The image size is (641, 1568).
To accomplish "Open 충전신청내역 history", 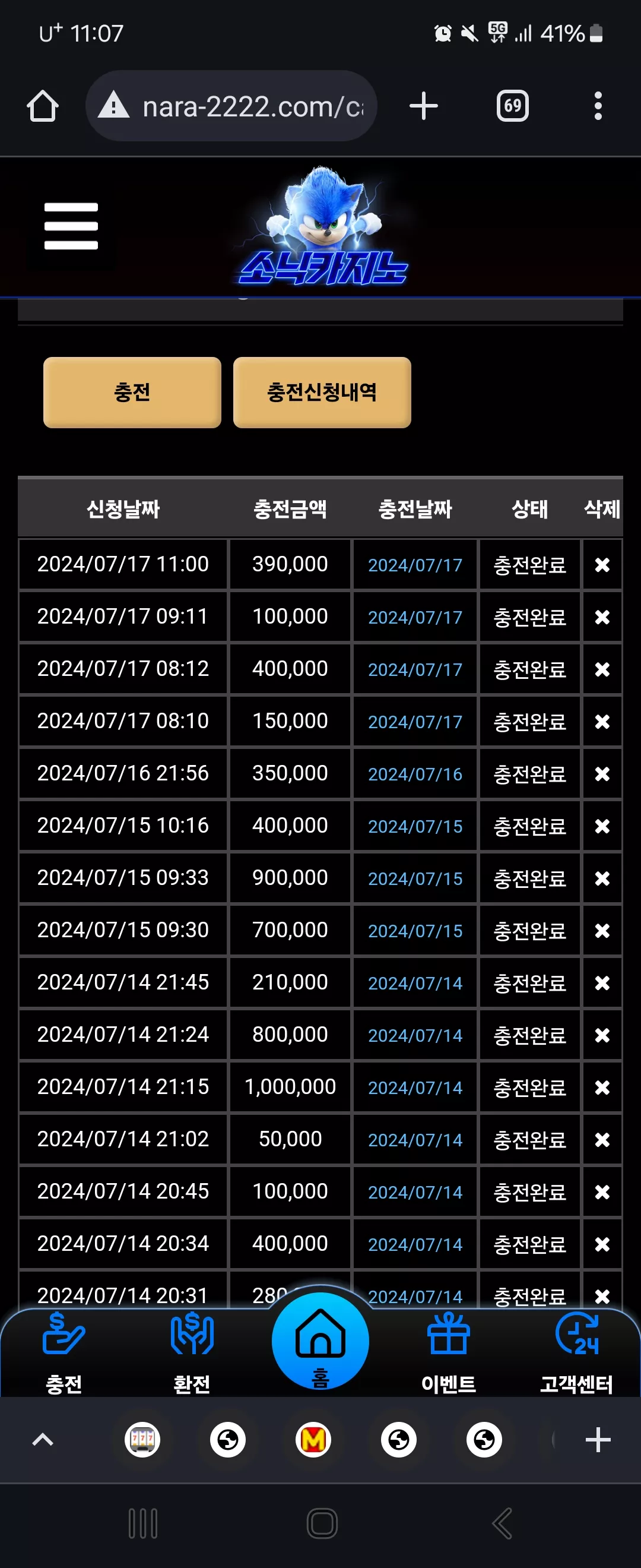I will point(322,392).
